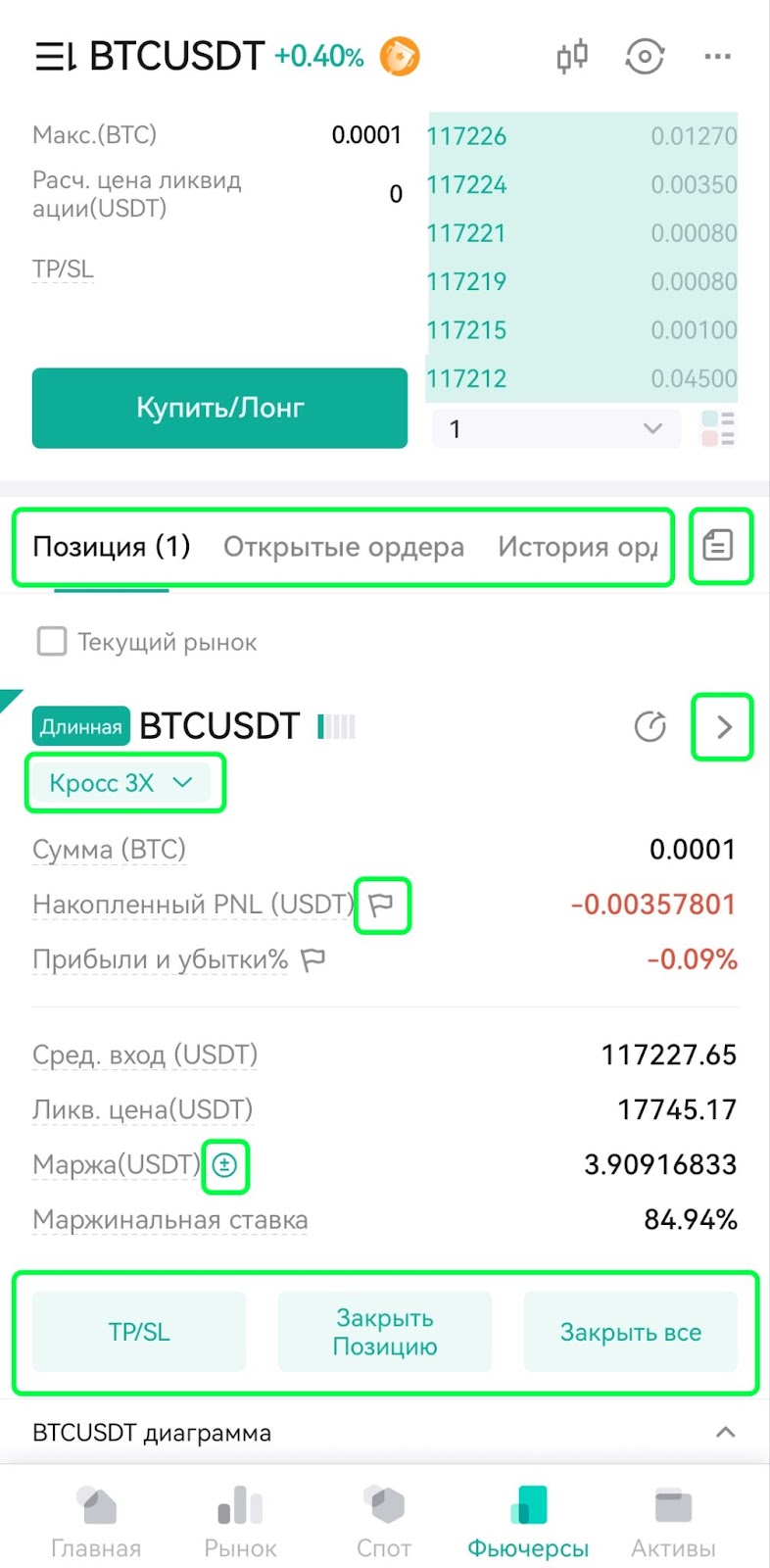
Task: Adjust margin with the plus-minus icon
Action: click(225, 1165)
